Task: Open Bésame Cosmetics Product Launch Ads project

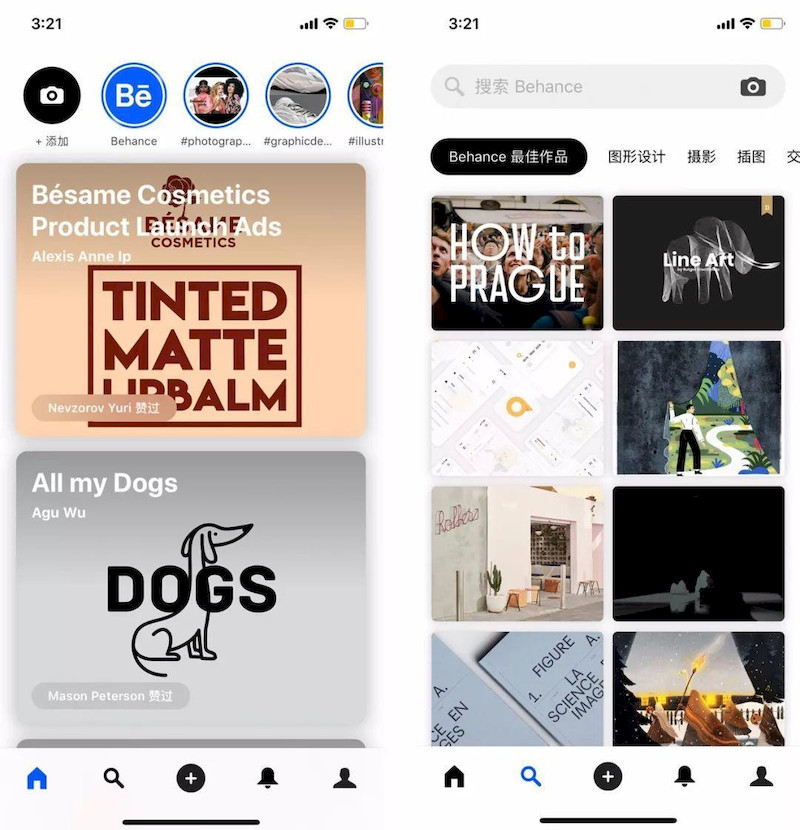Action: point(190,300)
